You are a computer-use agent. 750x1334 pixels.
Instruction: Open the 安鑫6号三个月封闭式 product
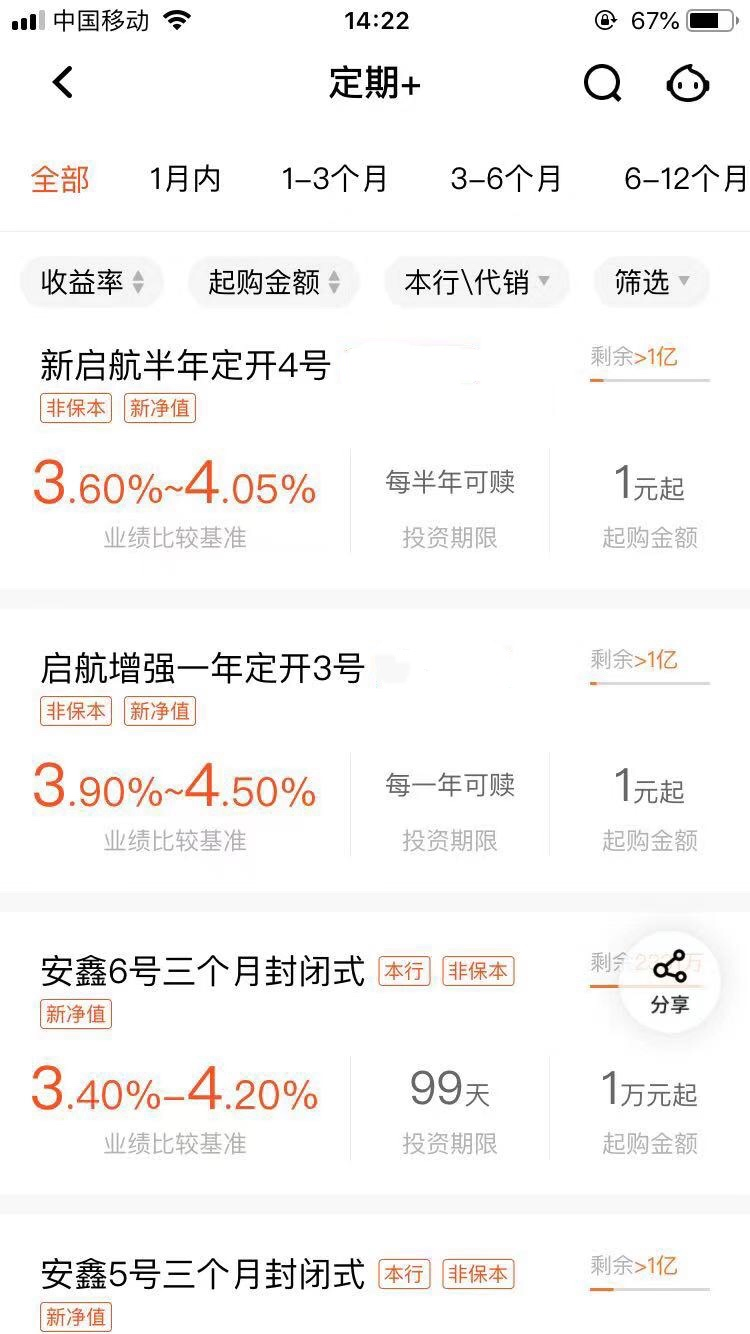pos(202,971)
